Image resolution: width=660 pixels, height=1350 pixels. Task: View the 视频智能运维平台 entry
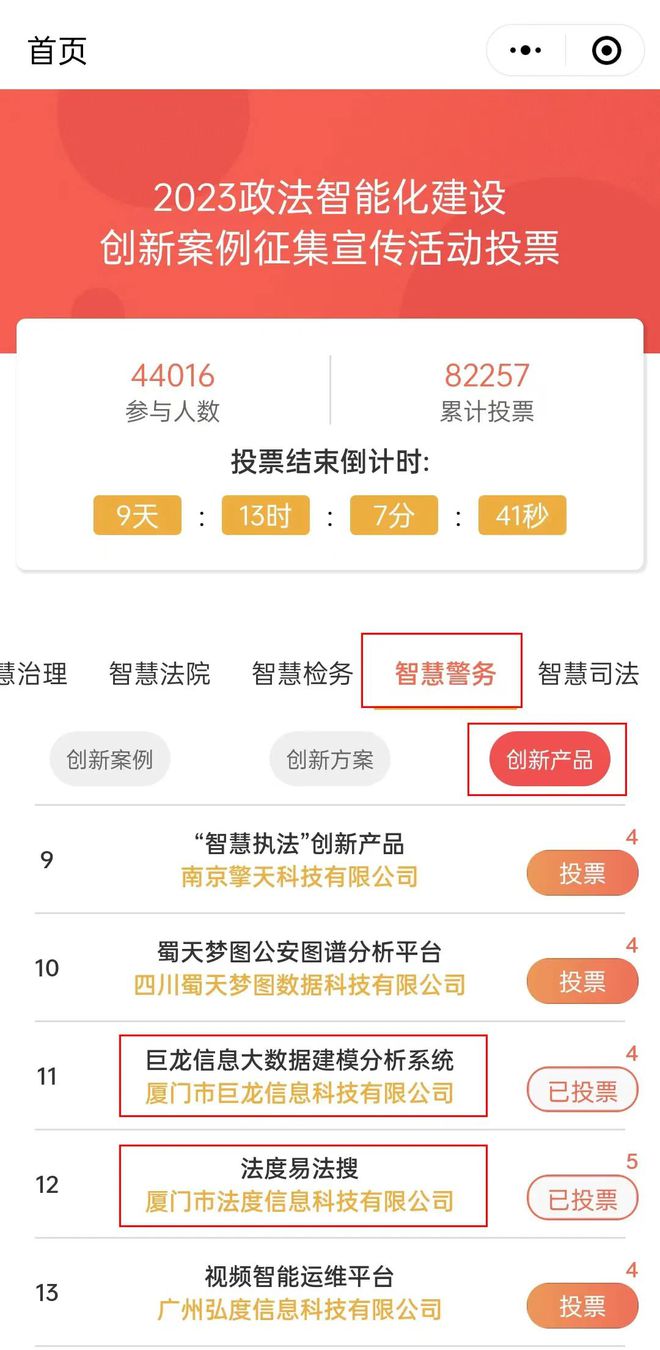(x=299, y=1277)
